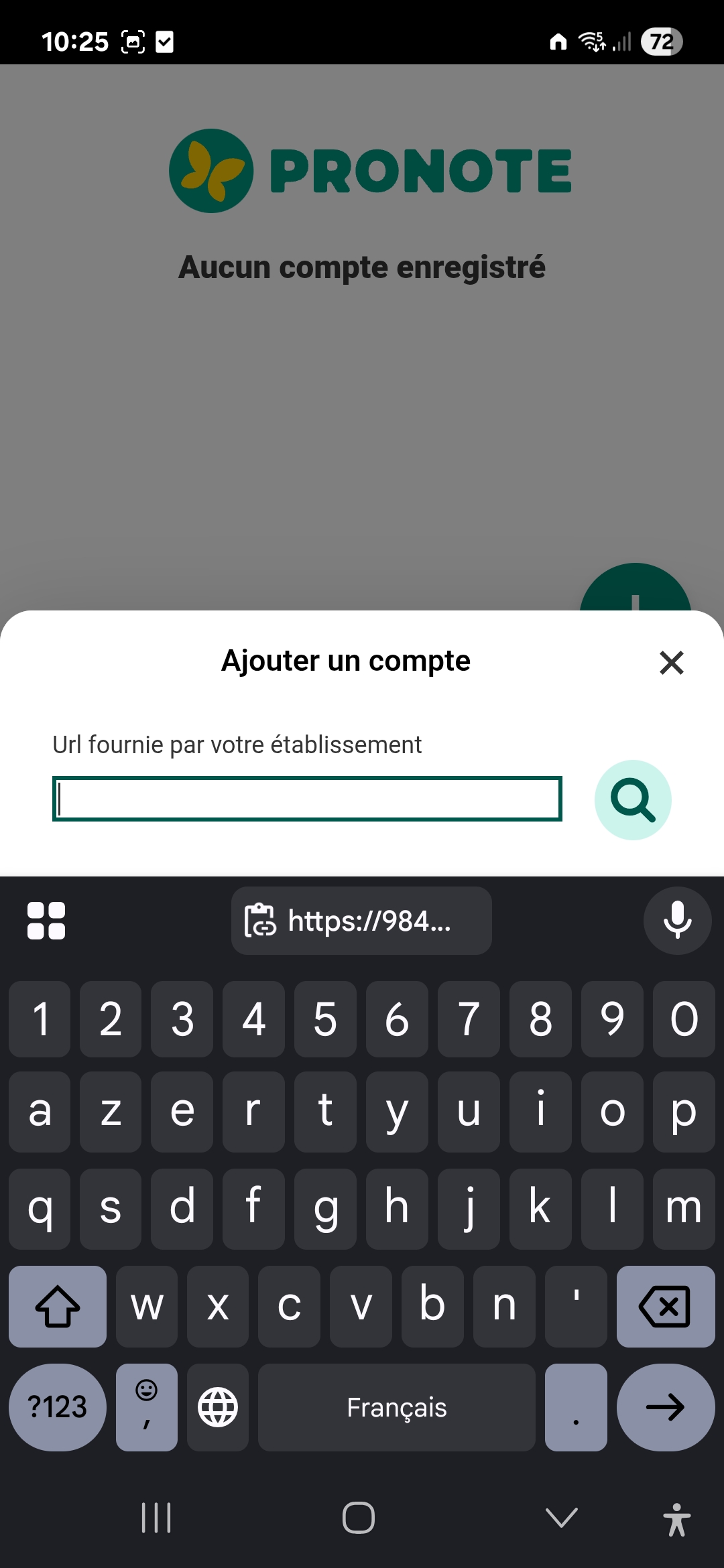
Task: Close the Ajouter un compte dialog
Action: click(671, 663)
